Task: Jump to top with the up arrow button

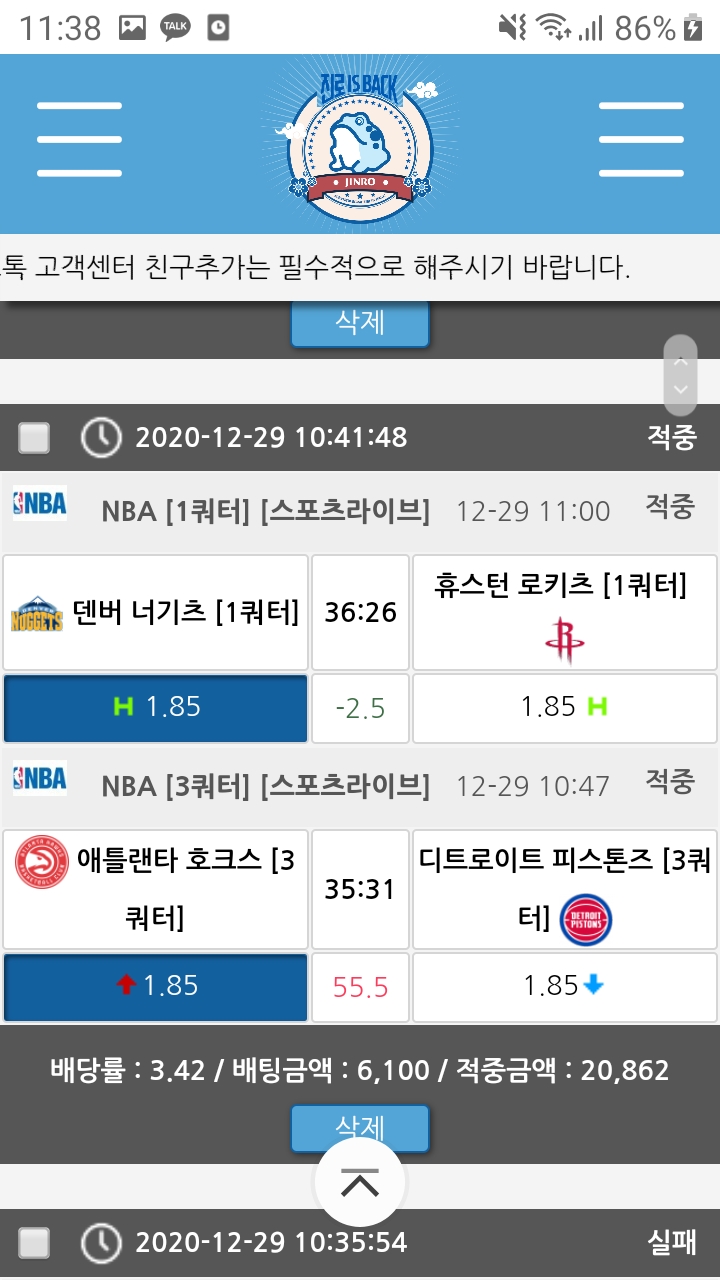Action: click(x=360, y=1183)
